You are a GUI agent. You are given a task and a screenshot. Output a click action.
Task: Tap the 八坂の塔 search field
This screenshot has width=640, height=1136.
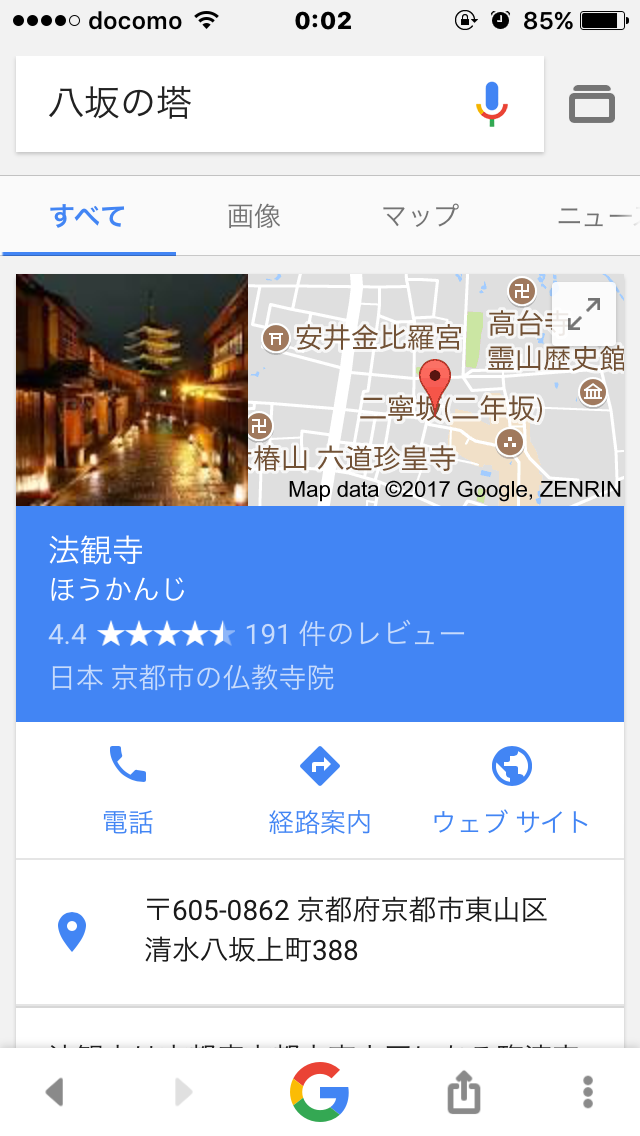(246, 104)
